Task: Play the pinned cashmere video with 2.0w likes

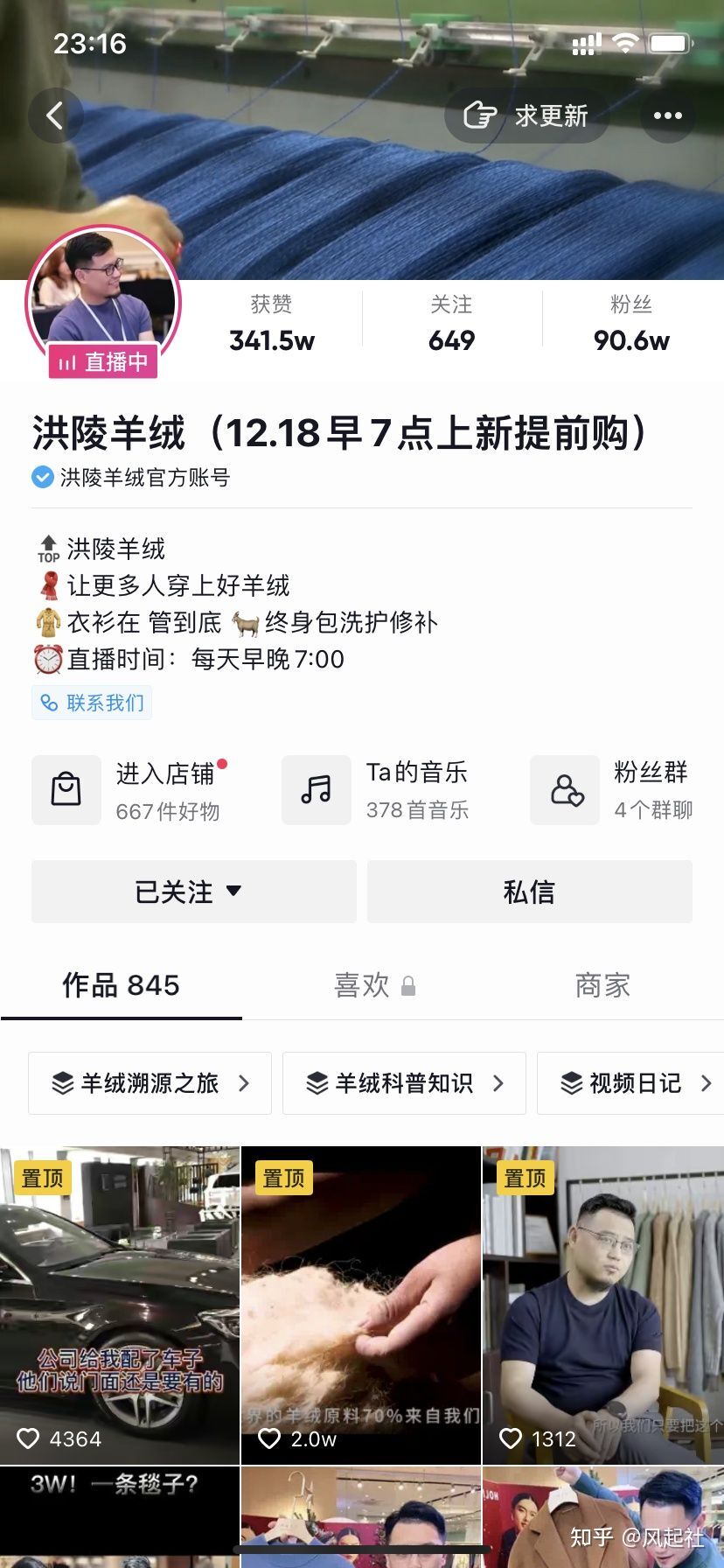Action: tap(361, 1304)
